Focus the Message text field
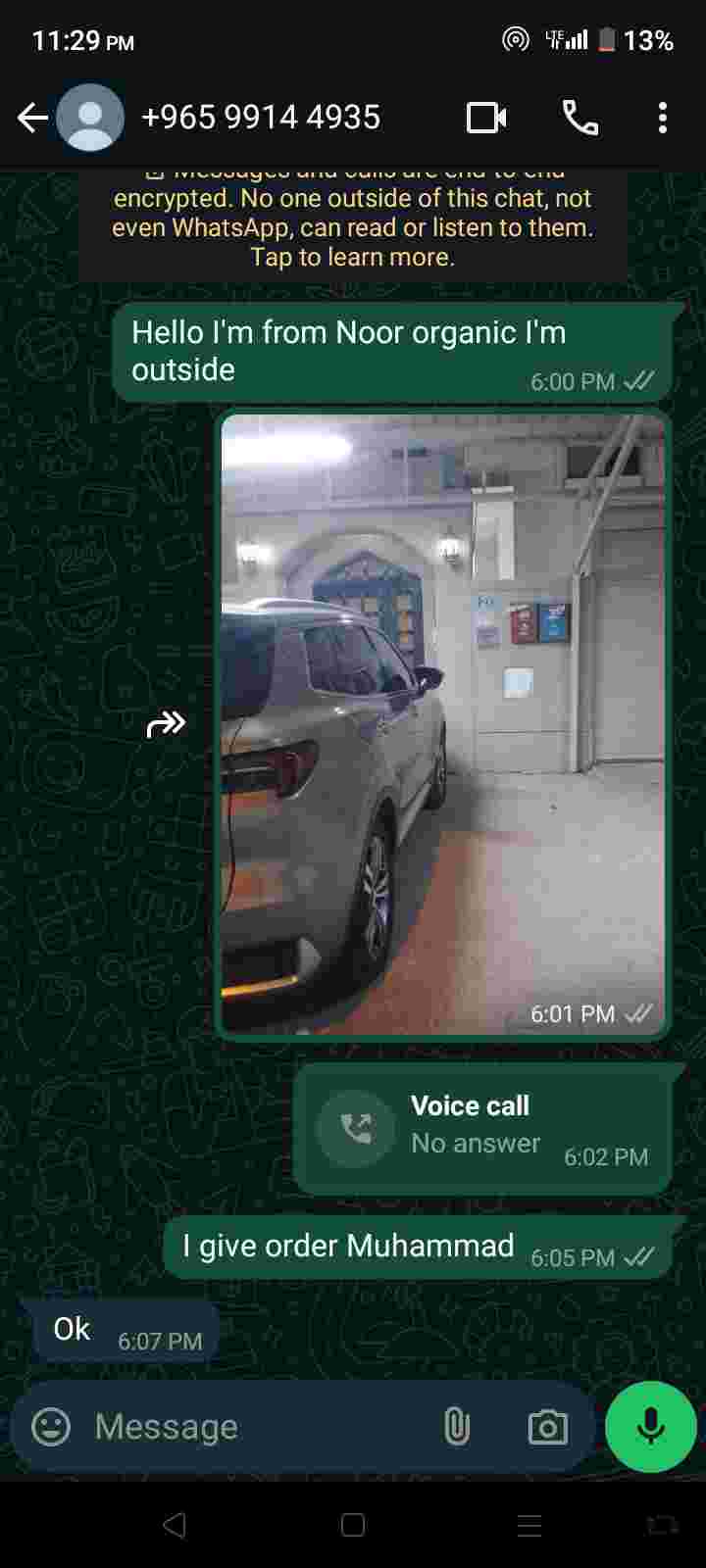The height and width of the screenshot is (1568, 706). point(255,1427)
